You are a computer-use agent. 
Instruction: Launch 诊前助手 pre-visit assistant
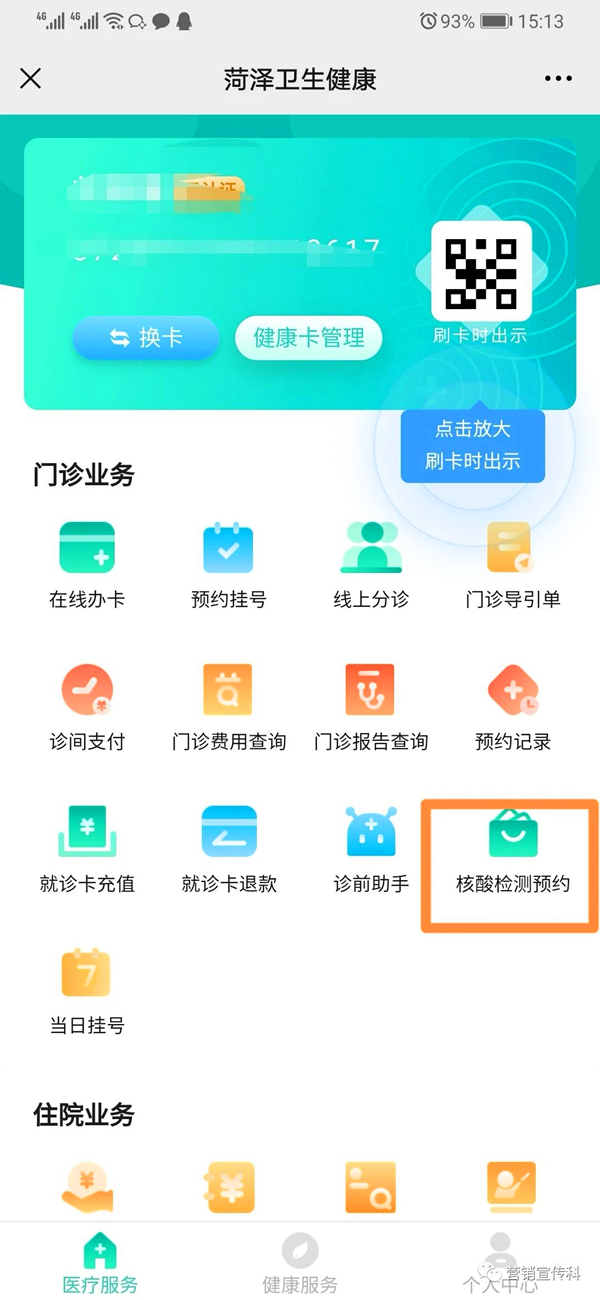tap(371, 849)
